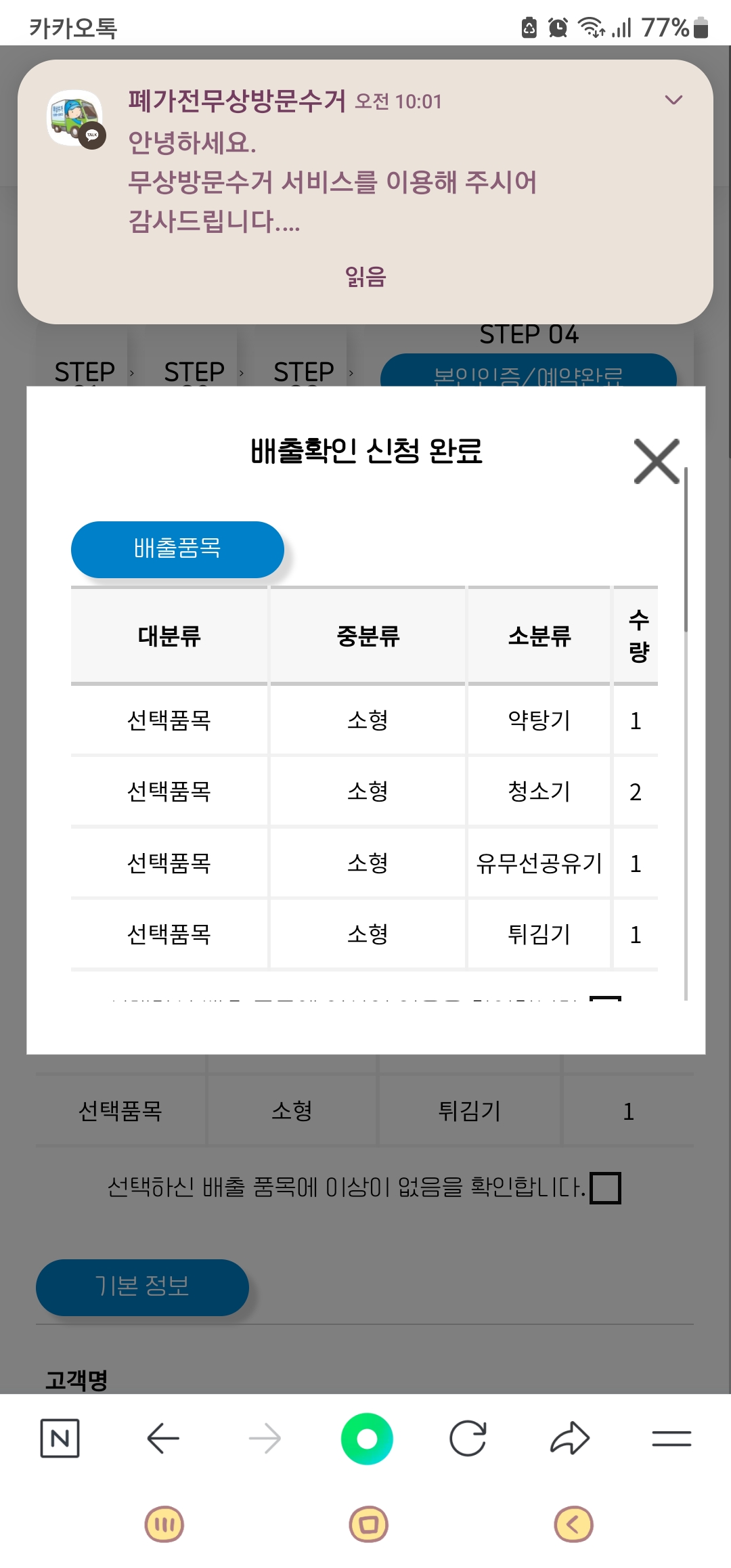Reload the page with the refresh icon
Viewport: 731px width, 1568px height.
[x=468, y=1438]
